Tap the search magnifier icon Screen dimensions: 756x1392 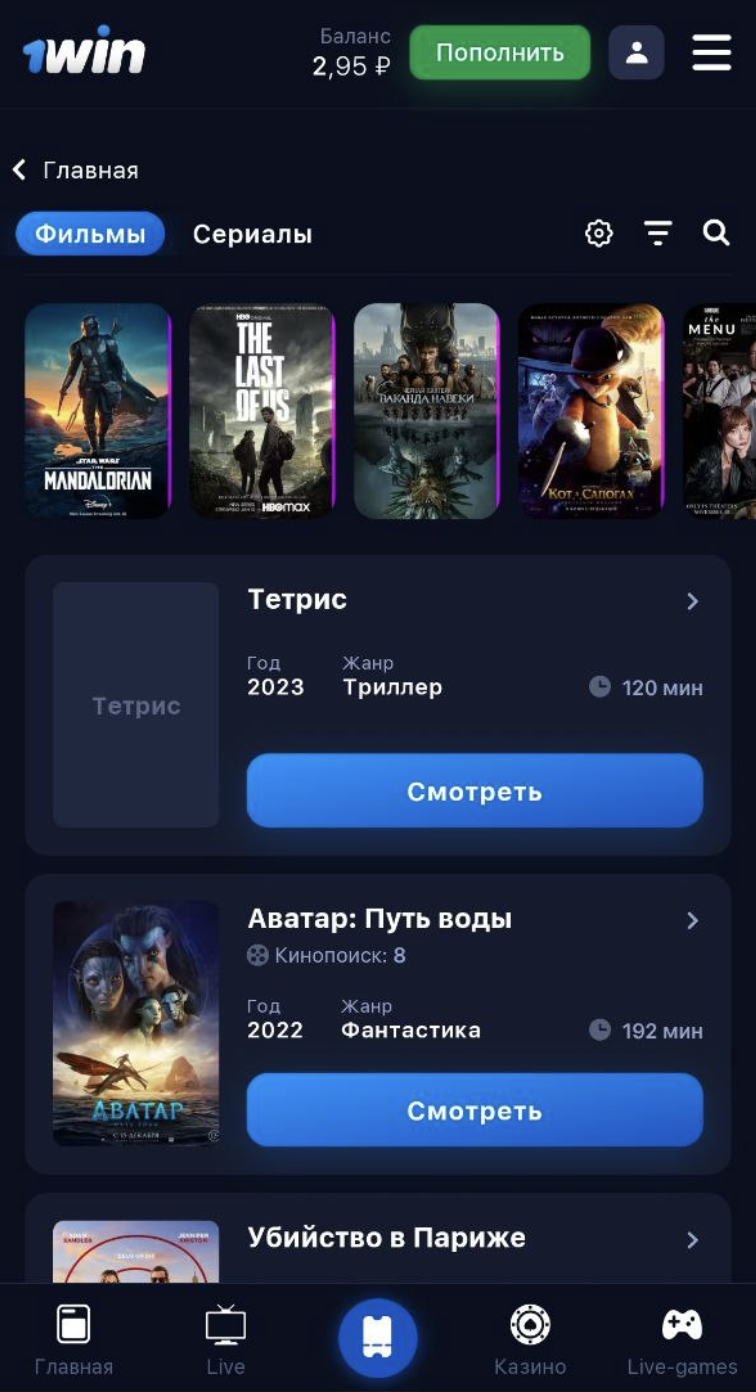pyautogui.click(x=716, y=234)
